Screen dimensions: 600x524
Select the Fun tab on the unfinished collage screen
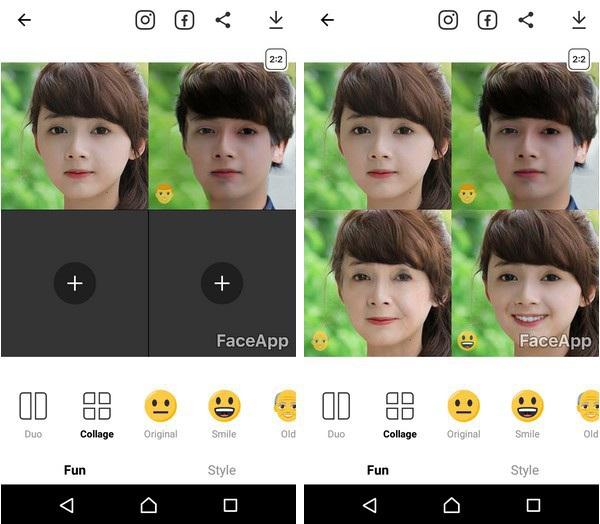point(74,470)
